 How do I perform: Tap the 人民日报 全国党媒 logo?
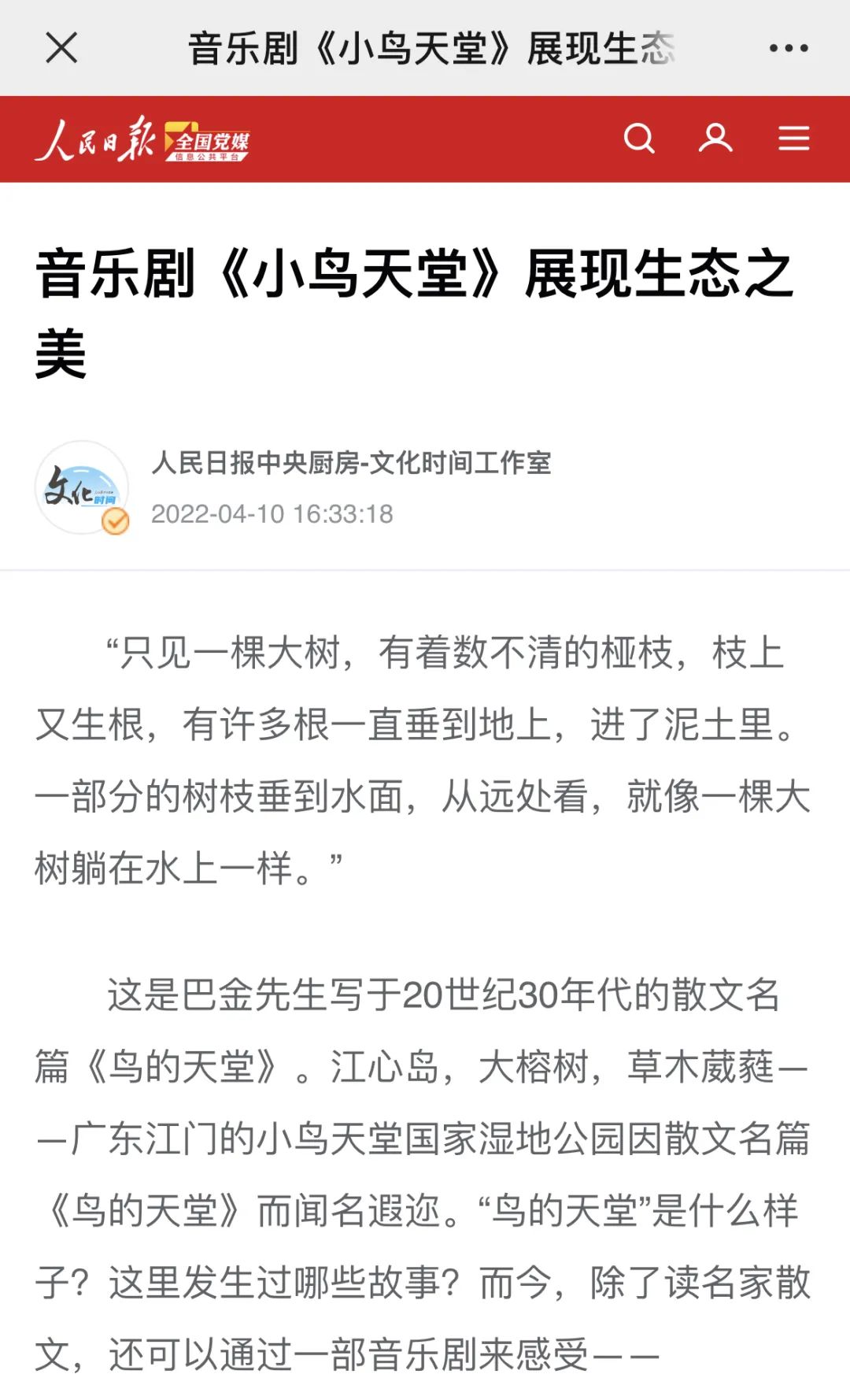pos(143,139)
